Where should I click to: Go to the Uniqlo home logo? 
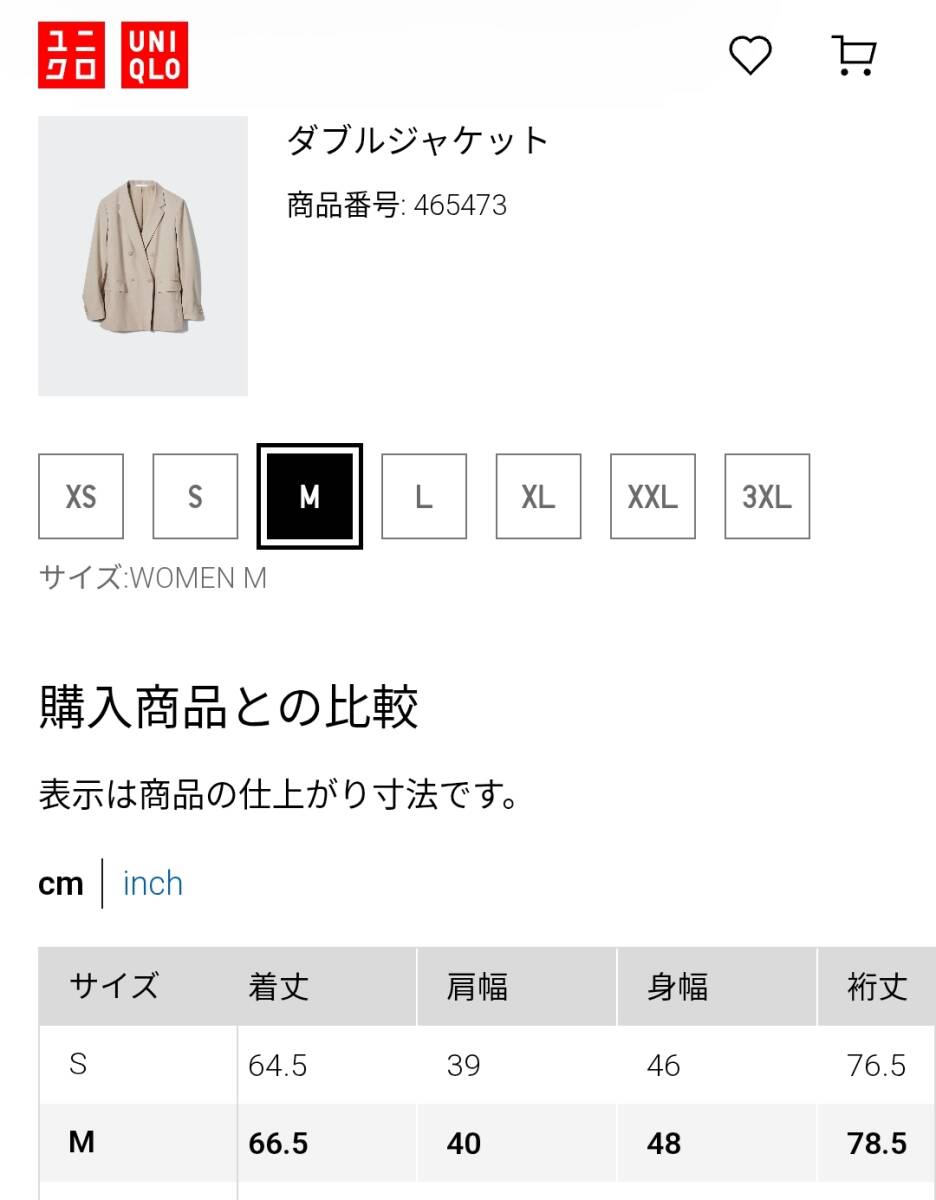(112, 56)
